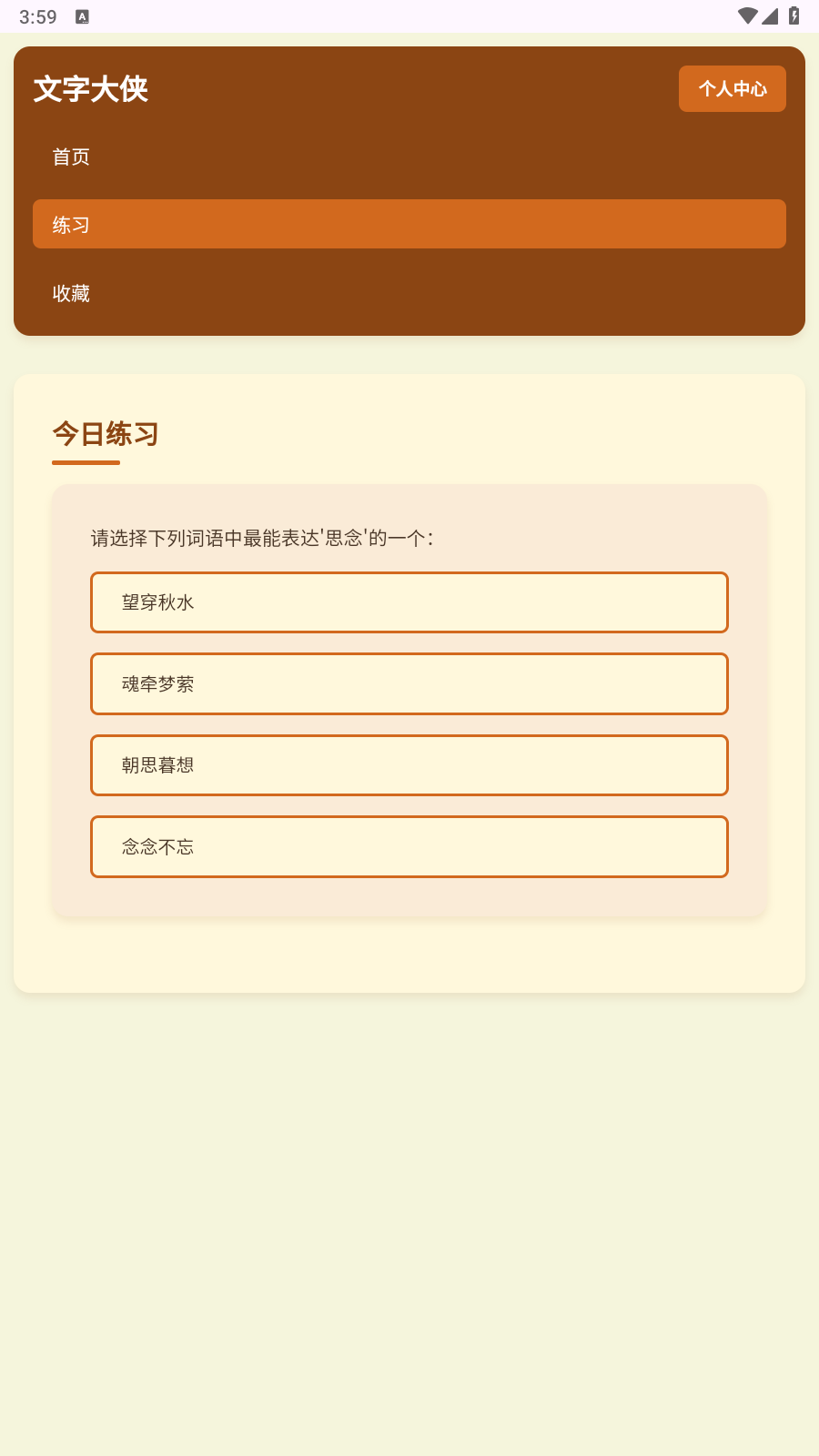Select the 练习 navigation item
The width and height of the screenshot is (819, 1456).
71,224
